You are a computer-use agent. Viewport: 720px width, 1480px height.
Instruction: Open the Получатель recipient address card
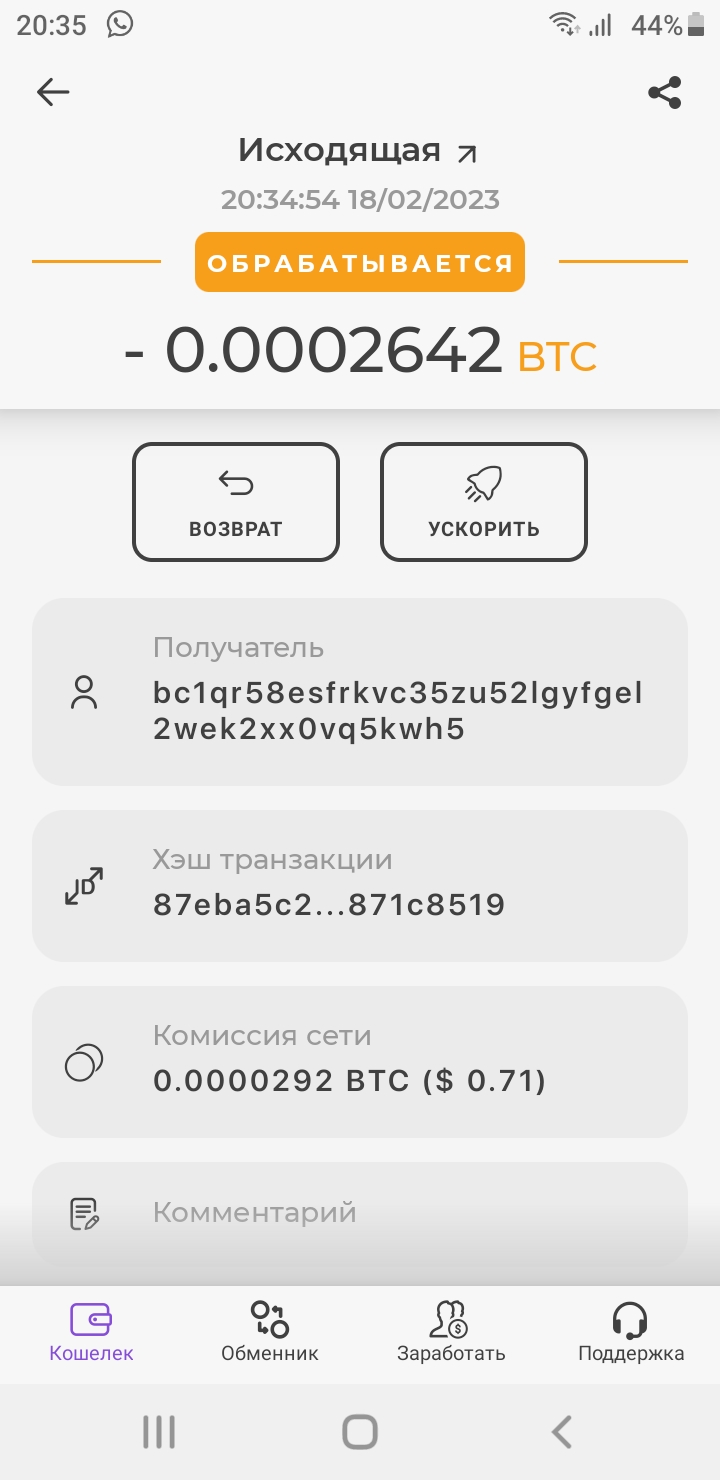[360, 691]
